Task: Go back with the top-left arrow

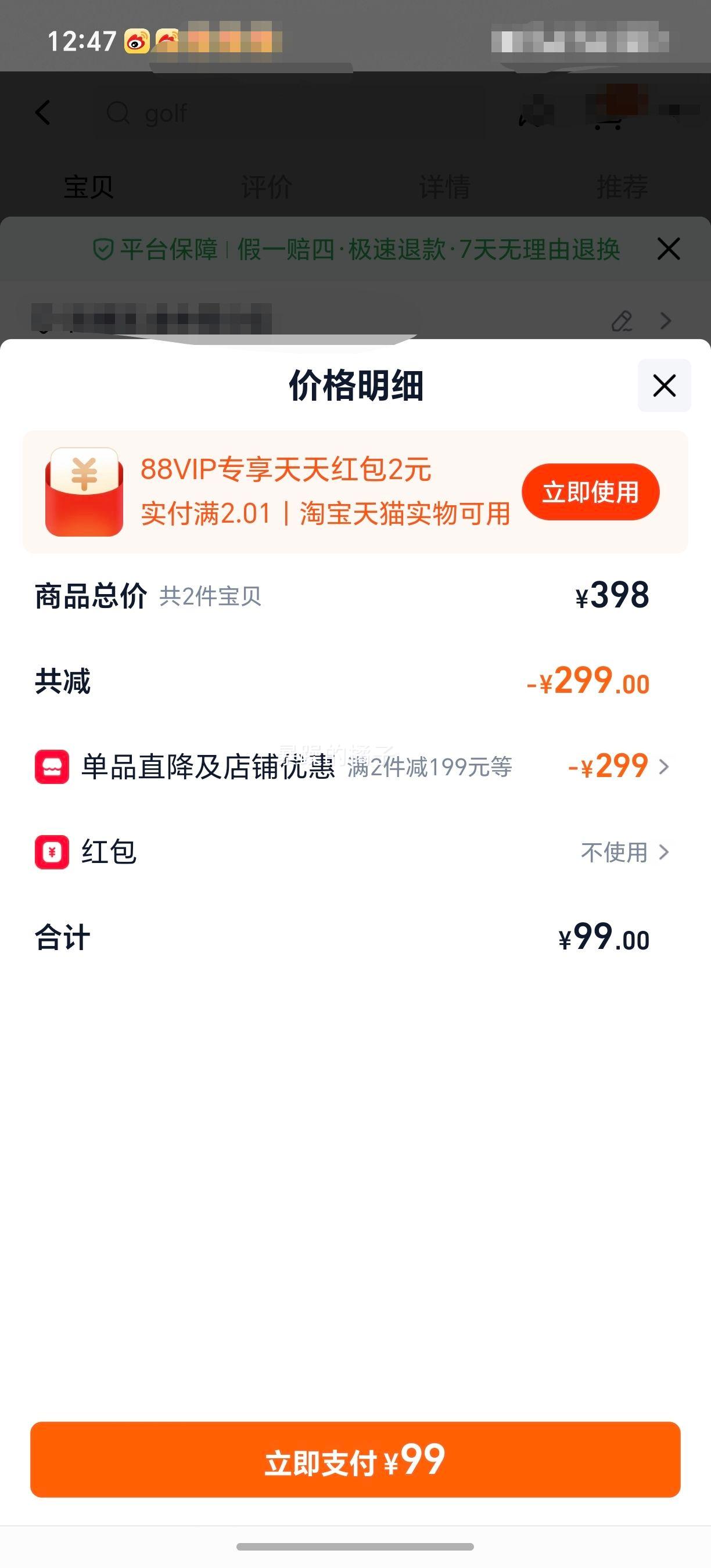Action: click(42, 113)
